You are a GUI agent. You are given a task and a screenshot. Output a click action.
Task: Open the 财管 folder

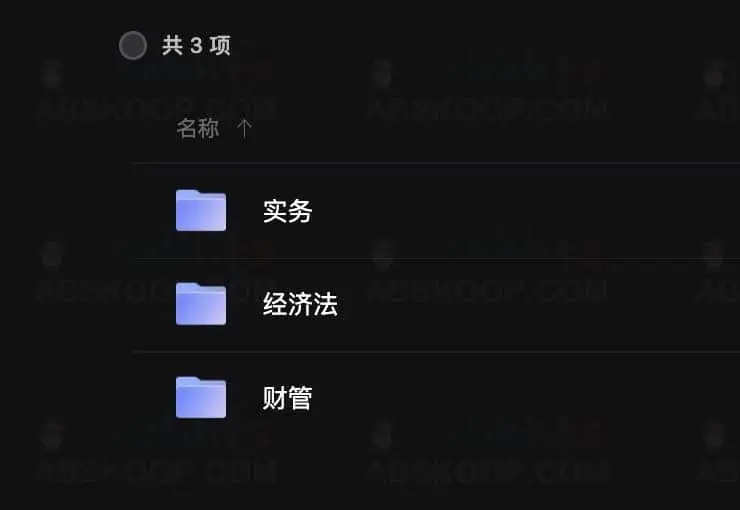pos(287,398)
